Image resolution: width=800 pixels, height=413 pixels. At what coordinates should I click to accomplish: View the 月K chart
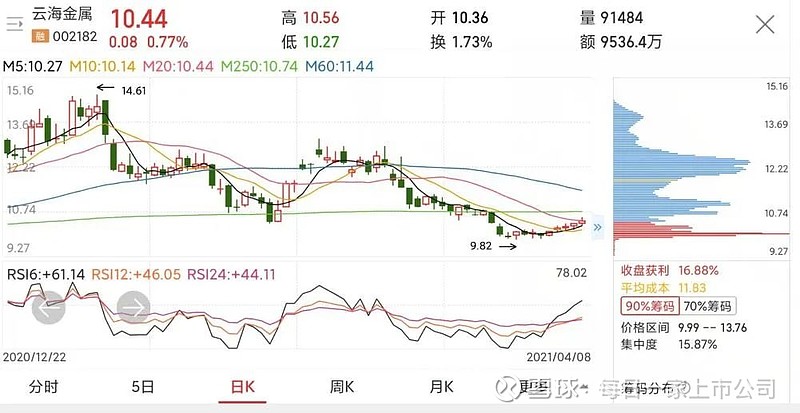[x=442, y=387]
